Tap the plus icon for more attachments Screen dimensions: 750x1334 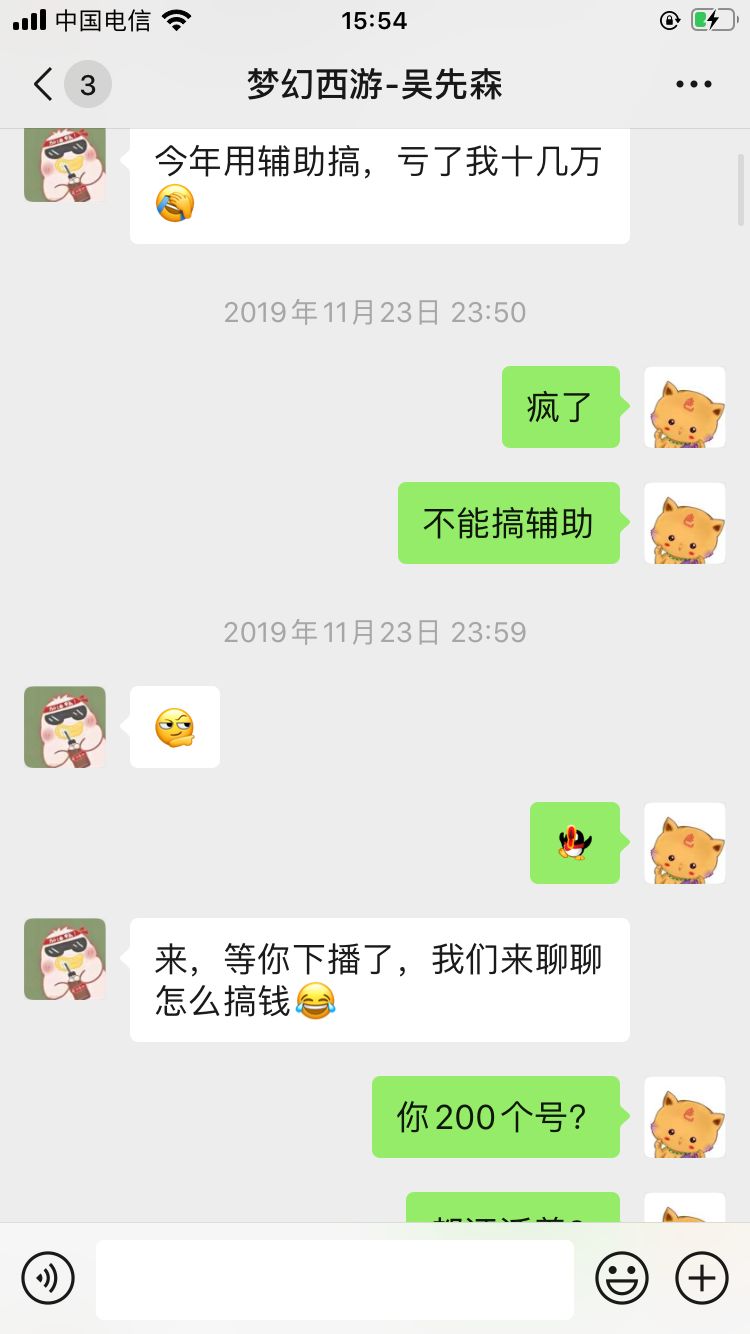coord(701,1278)
